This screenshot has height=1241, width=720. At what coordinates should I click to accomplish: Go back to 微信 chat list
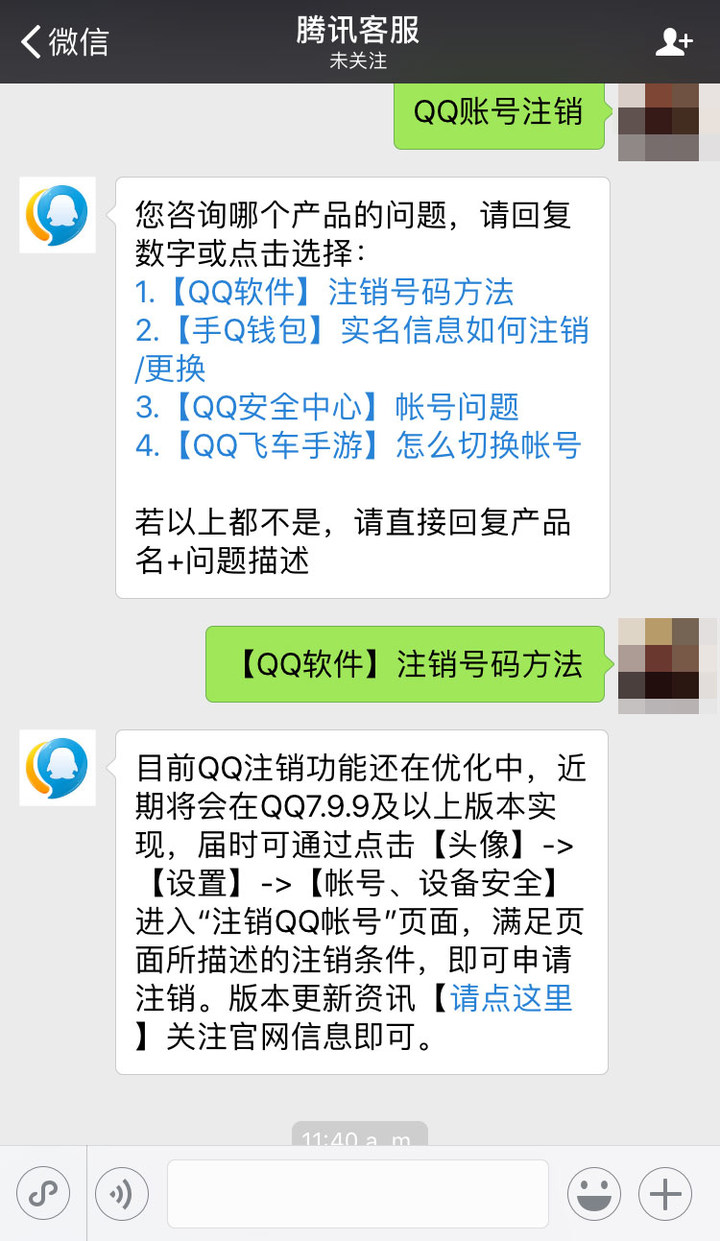64,42
